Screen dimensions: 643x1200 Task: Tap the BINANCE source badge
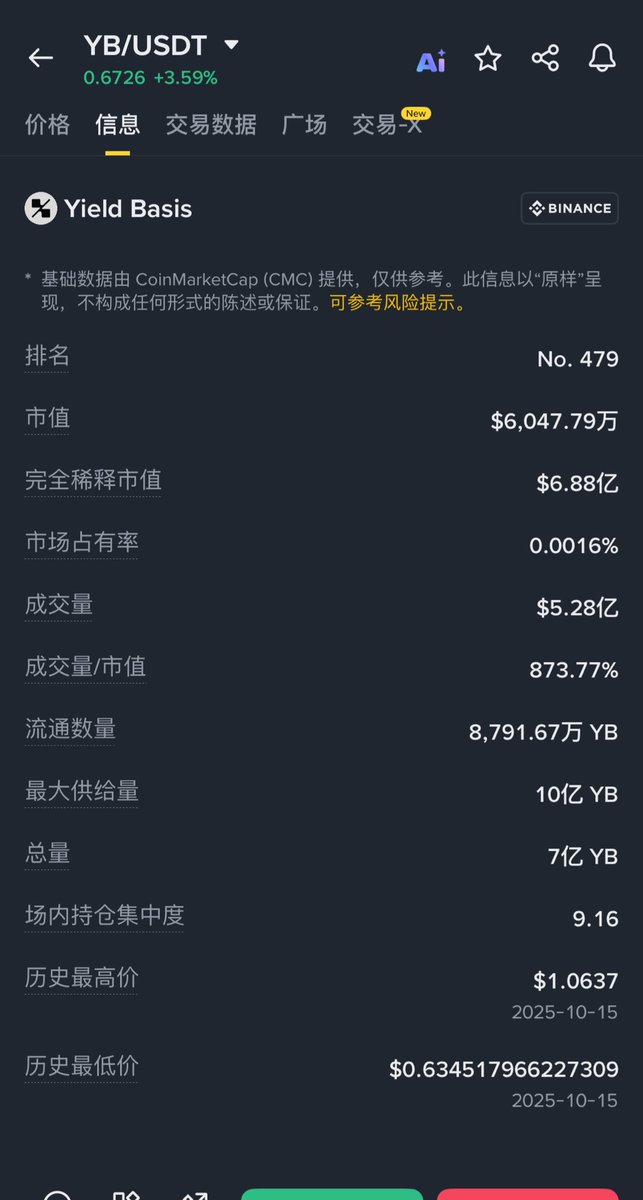coord(569,208)
